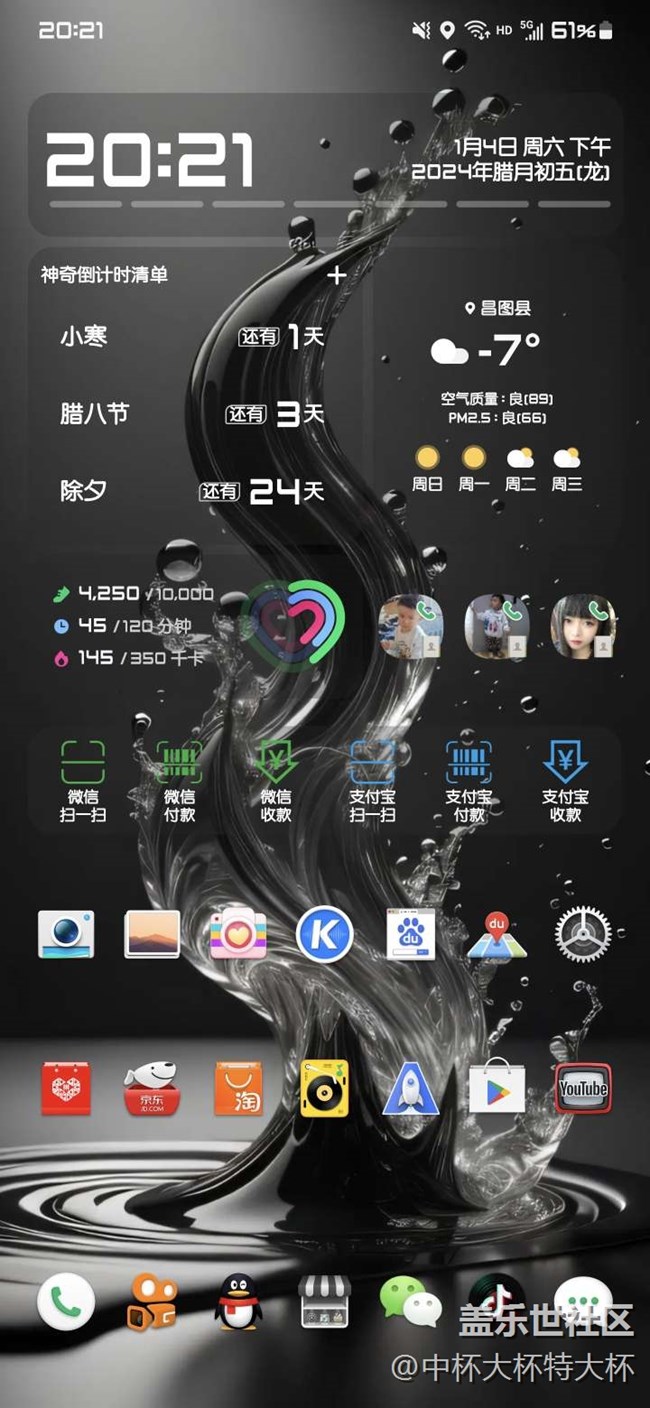Open Alipay receive money (支付宝收款)
Image resolution: width=650 pixels, height=1408 pixels.
[565, 780]
